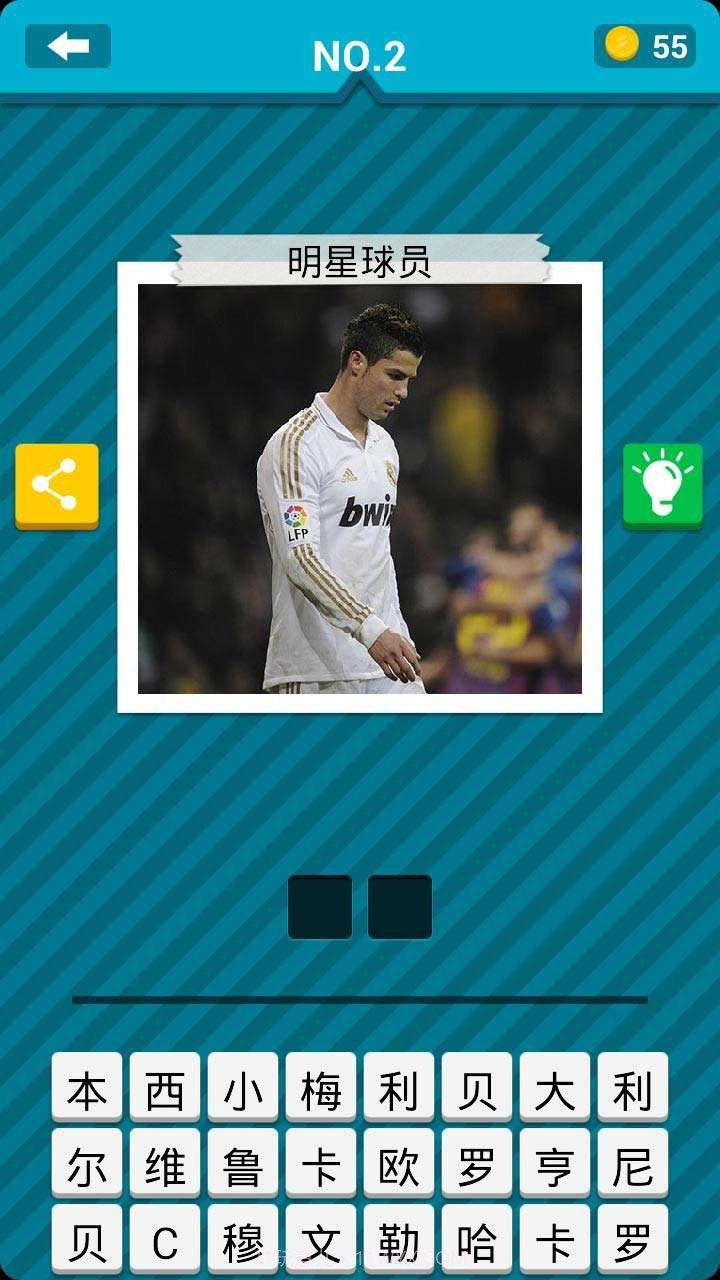Select the 鲁 character tile
The width and height of the screenshot is (720, 1280).
point(243,1165)
